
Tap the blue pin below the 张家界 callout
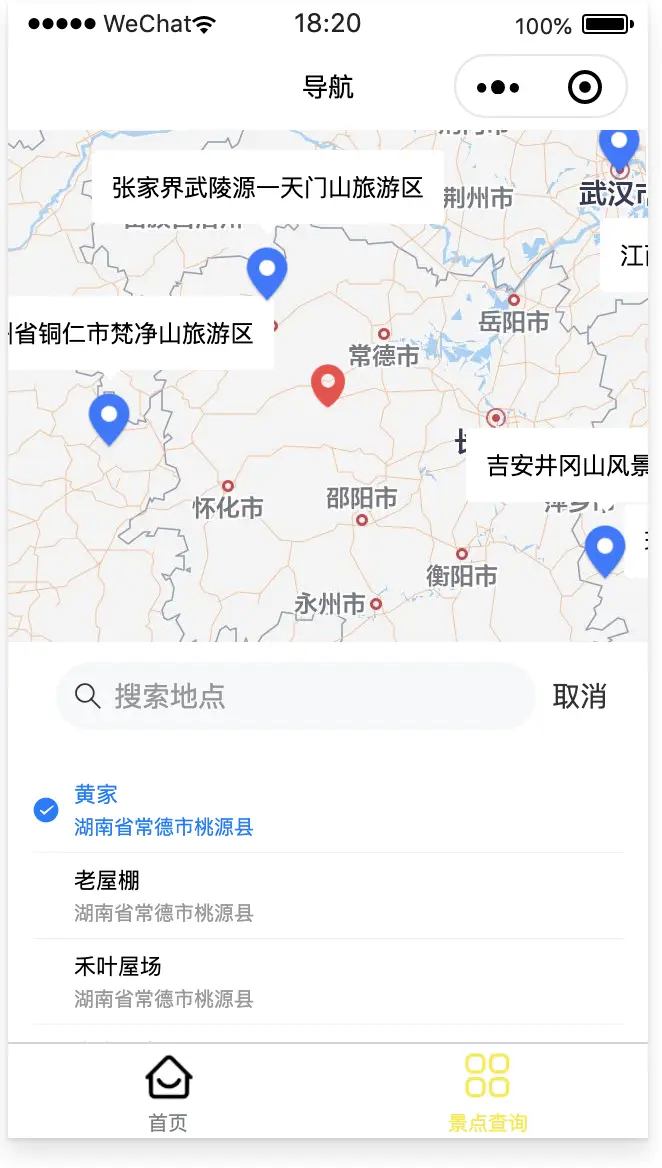click(267, 272)
